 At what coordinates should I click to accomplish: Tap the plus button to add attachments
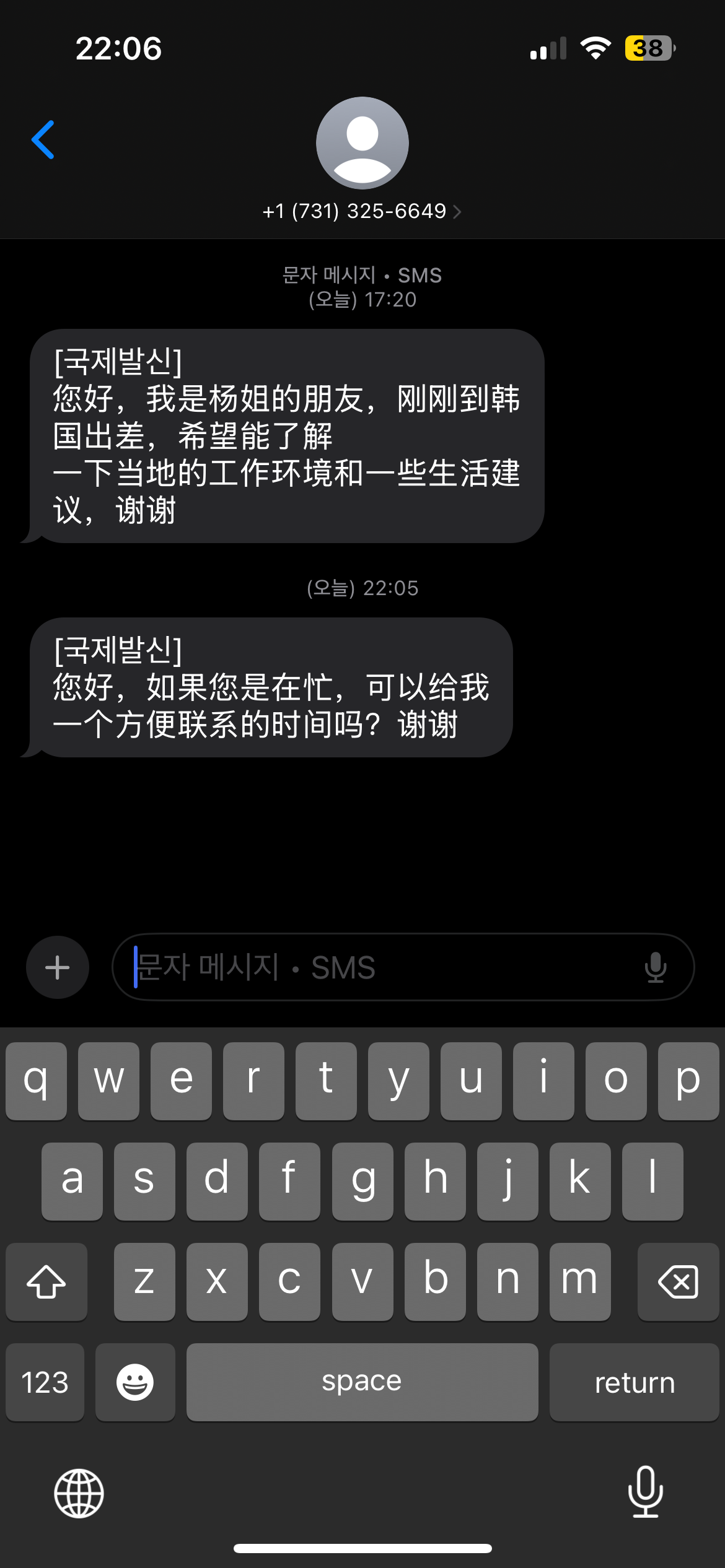click(x=58, y=967)
